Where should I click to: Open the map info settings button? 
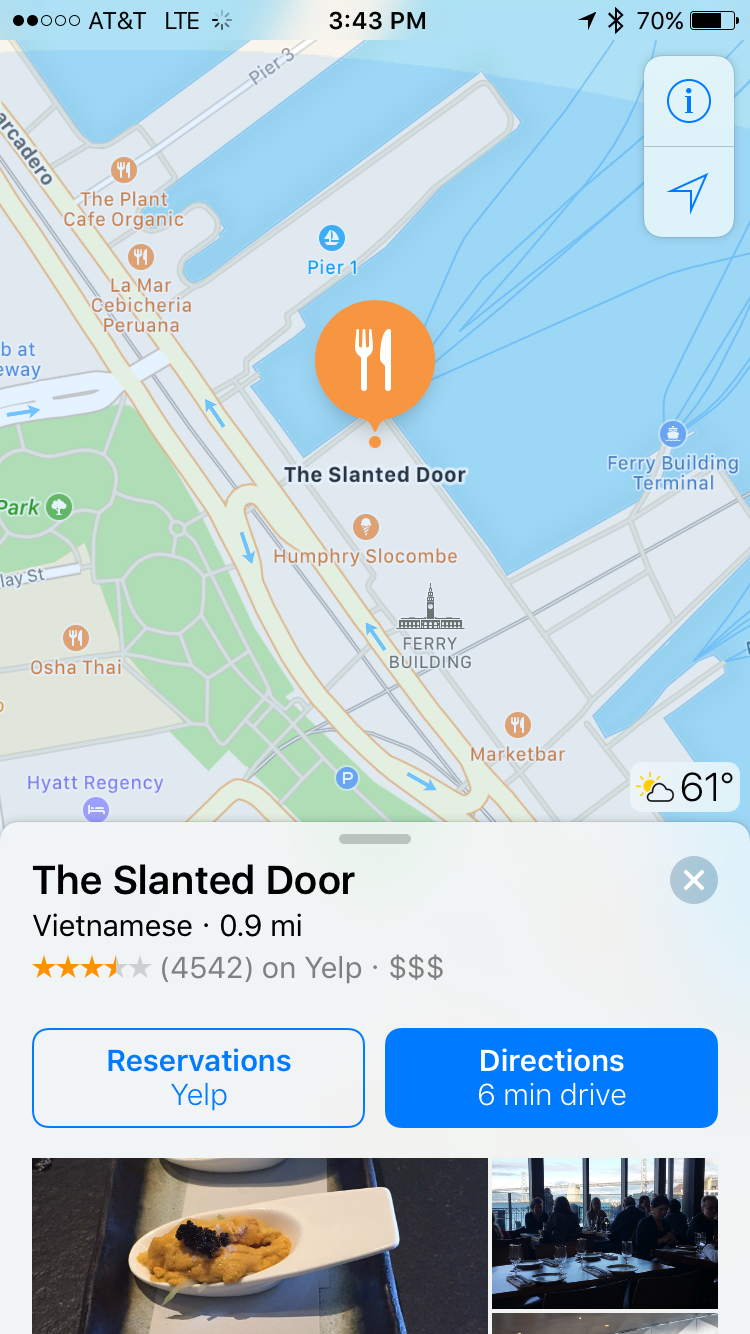coord(688,101)
